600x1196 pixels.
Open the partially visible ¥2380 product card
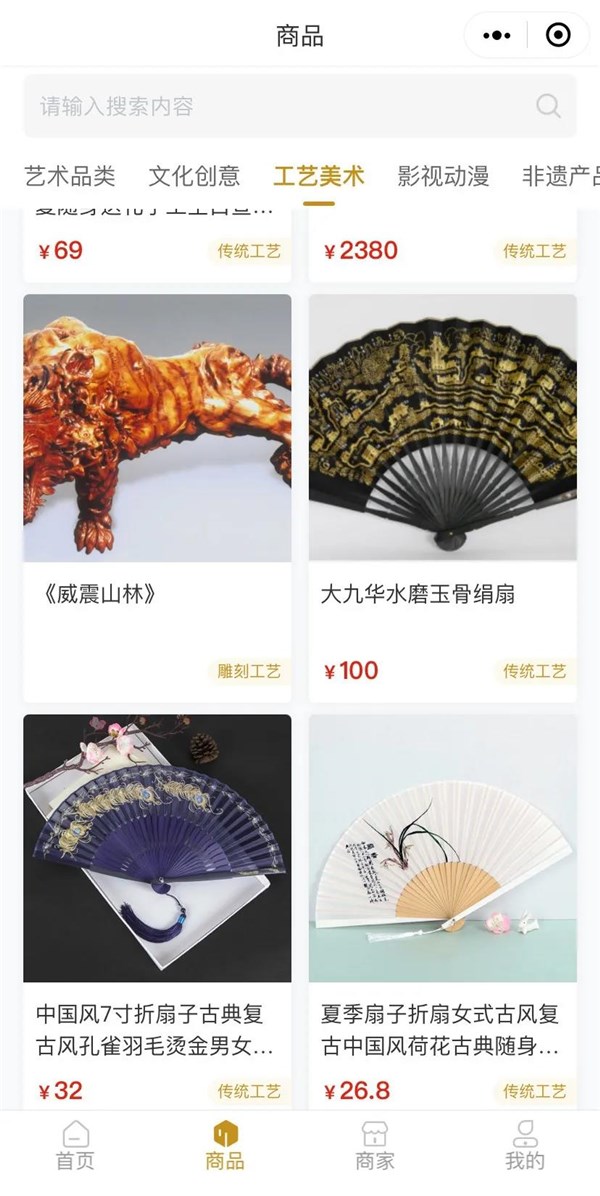click(x=442, y=245)
